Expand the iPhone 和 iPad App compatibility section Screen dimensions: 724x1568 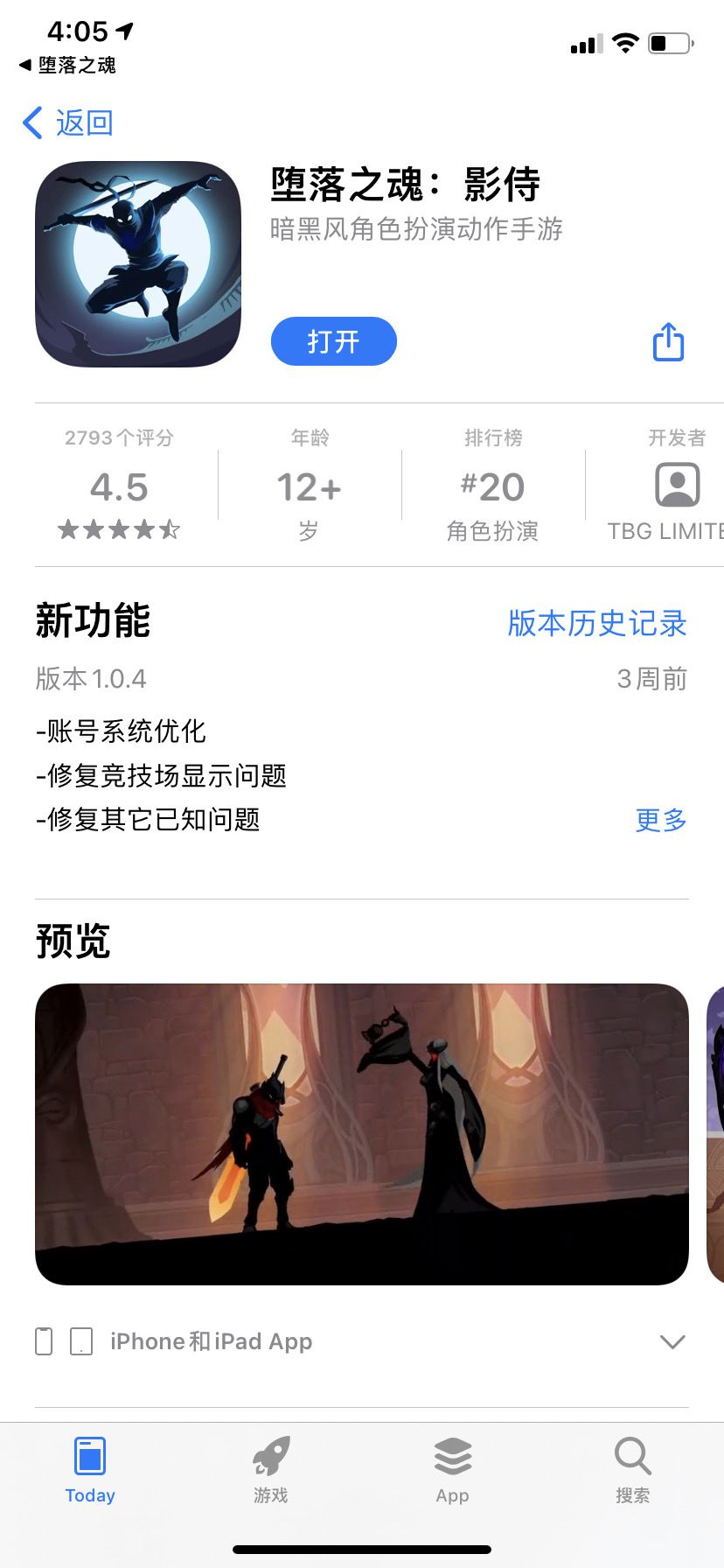tap(672, 1341)
